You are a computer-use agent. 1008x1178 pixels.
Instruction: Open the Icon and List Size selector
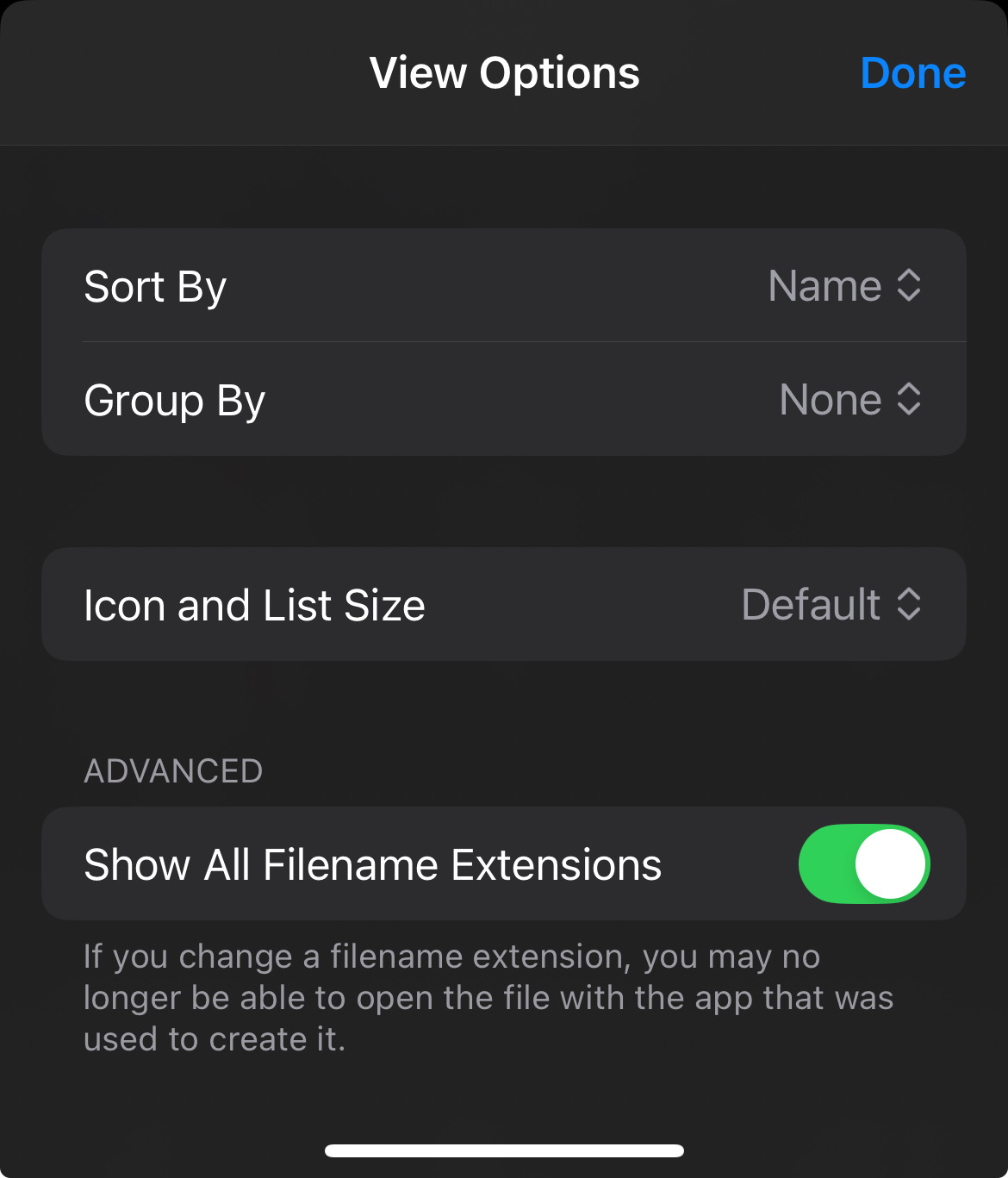pos(831,605)
